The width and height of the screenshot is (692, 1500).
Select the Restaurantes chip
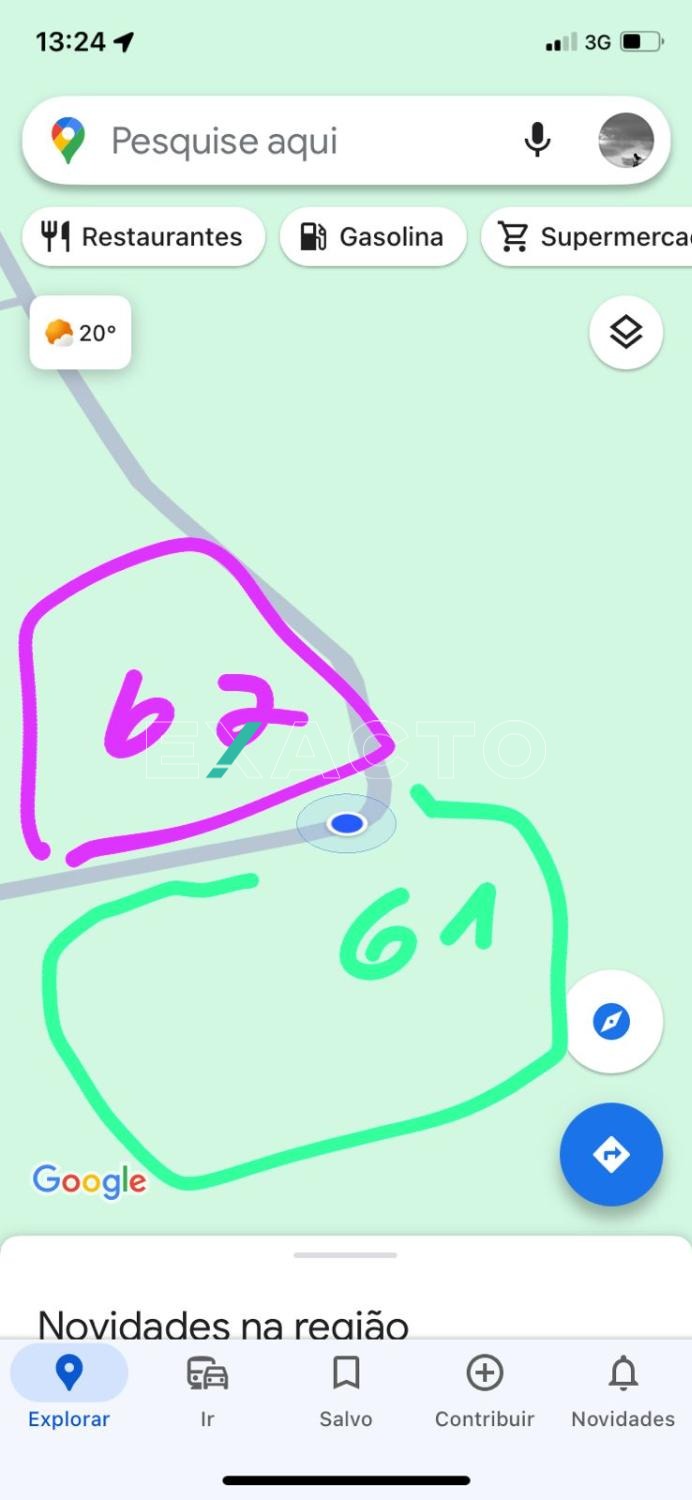pyautogui.click(x=143, y=237)
